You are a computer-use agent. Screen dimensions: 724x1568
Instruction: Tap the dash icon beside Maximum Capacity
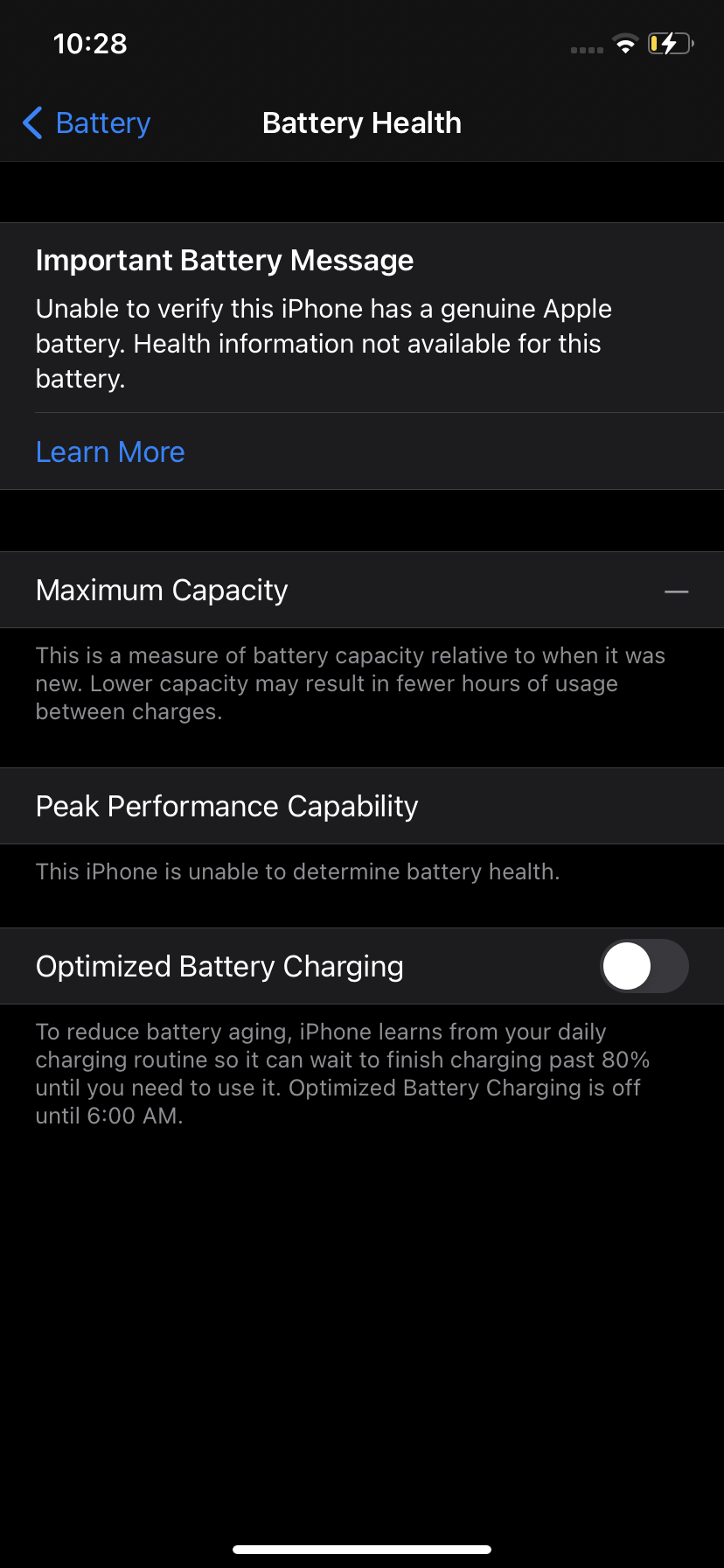pos(677,592)
